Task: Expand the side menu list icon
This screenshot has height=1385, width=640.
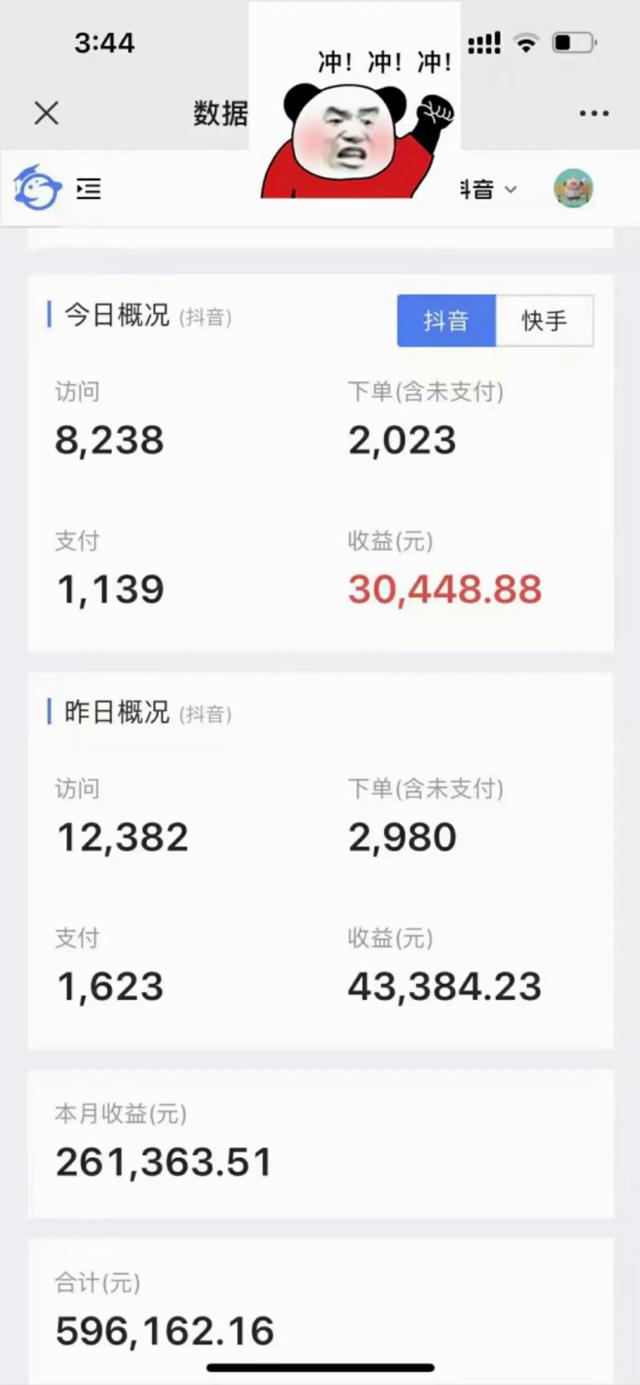Action: [x=89, y=188]
